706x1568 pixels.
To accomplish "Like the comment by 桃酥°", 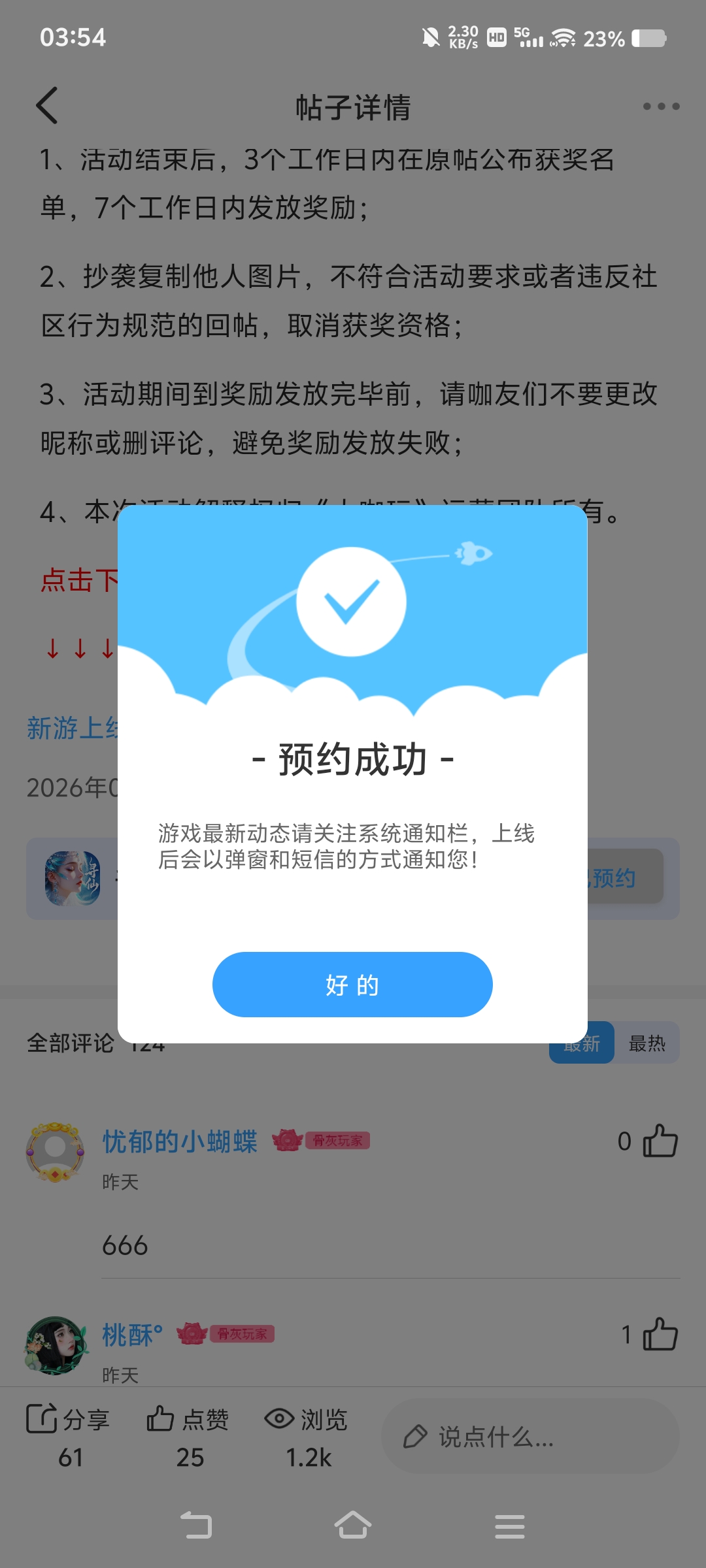I will click(660, 1334).
